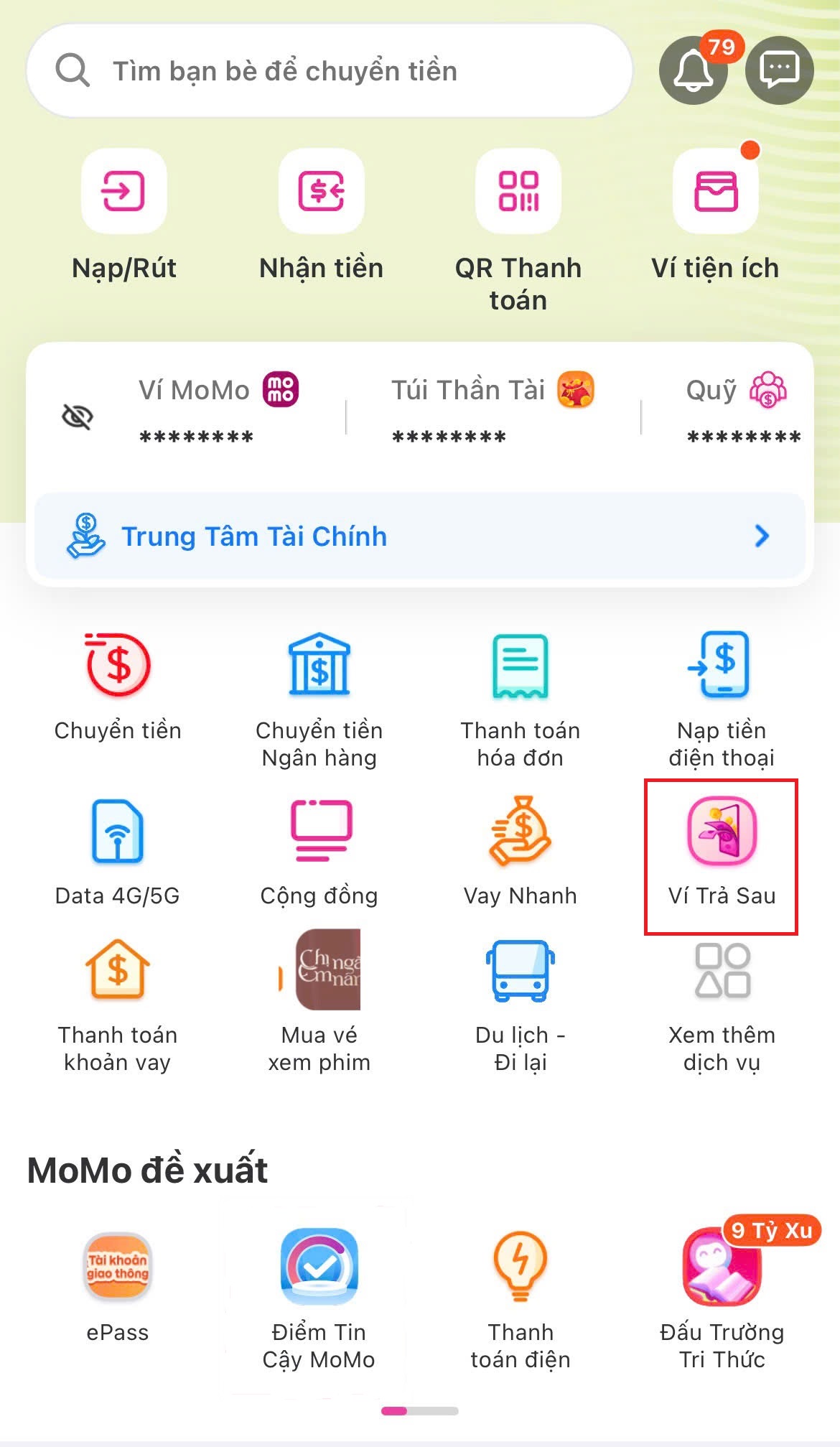840x1447 pixels.
Task: Expand Trung Tâm Tài Chính with chevron
Action: 762,536
